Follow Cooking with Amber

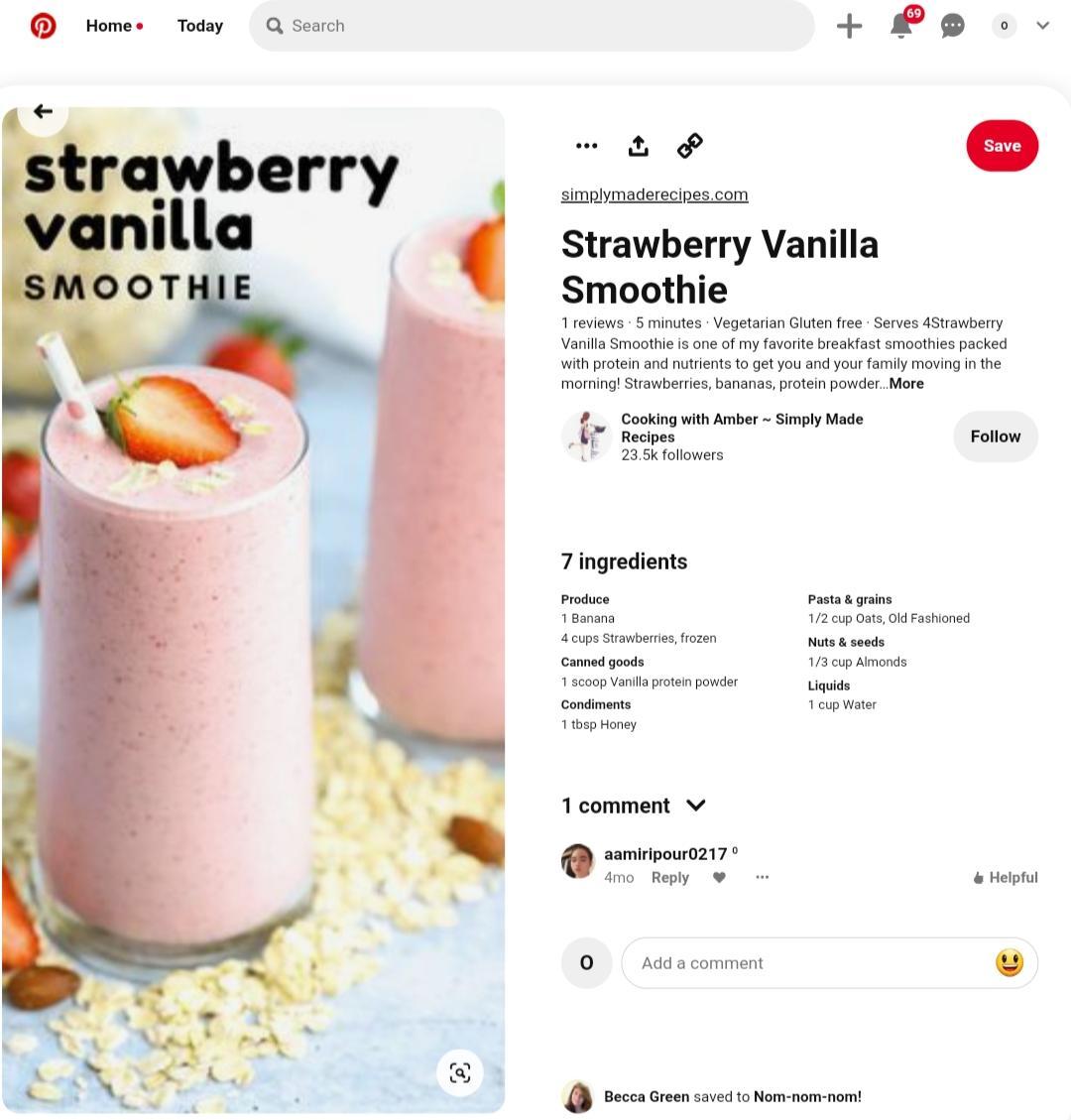tap(995, 436)
